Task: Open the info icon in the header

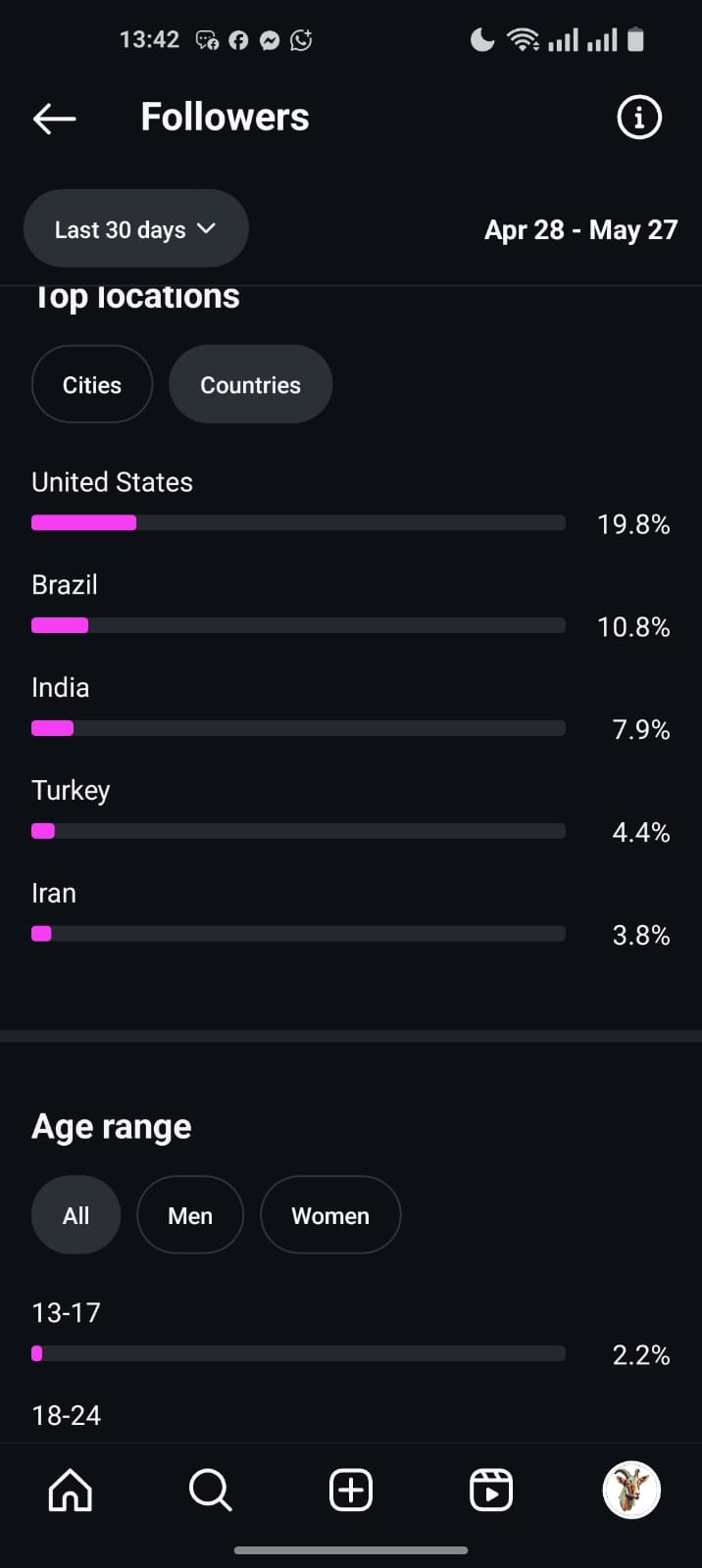Action: pyautogui.click(x=639, y=118)
